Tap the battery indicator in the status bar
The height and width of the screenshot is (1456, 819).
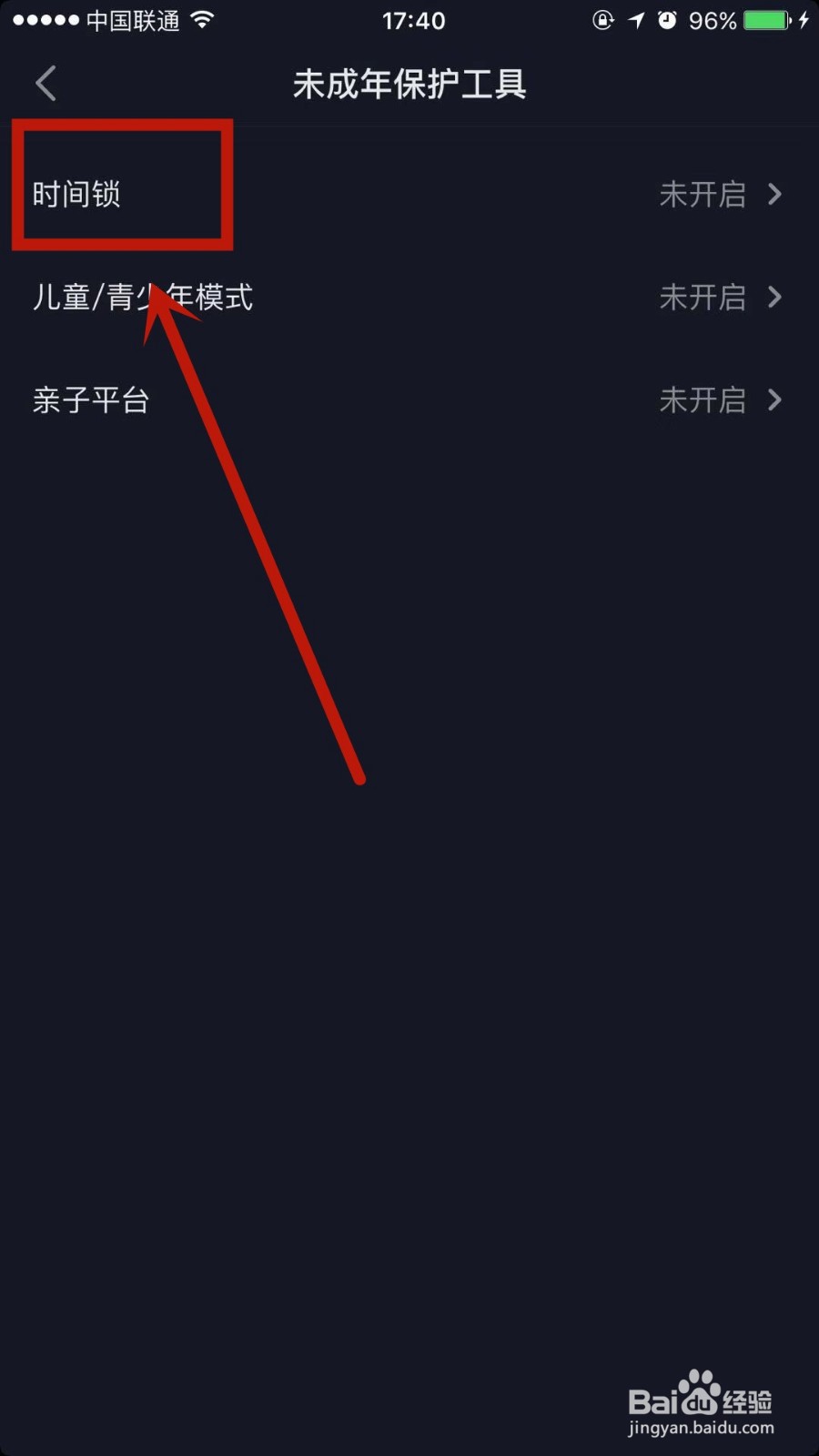[767, 18]
